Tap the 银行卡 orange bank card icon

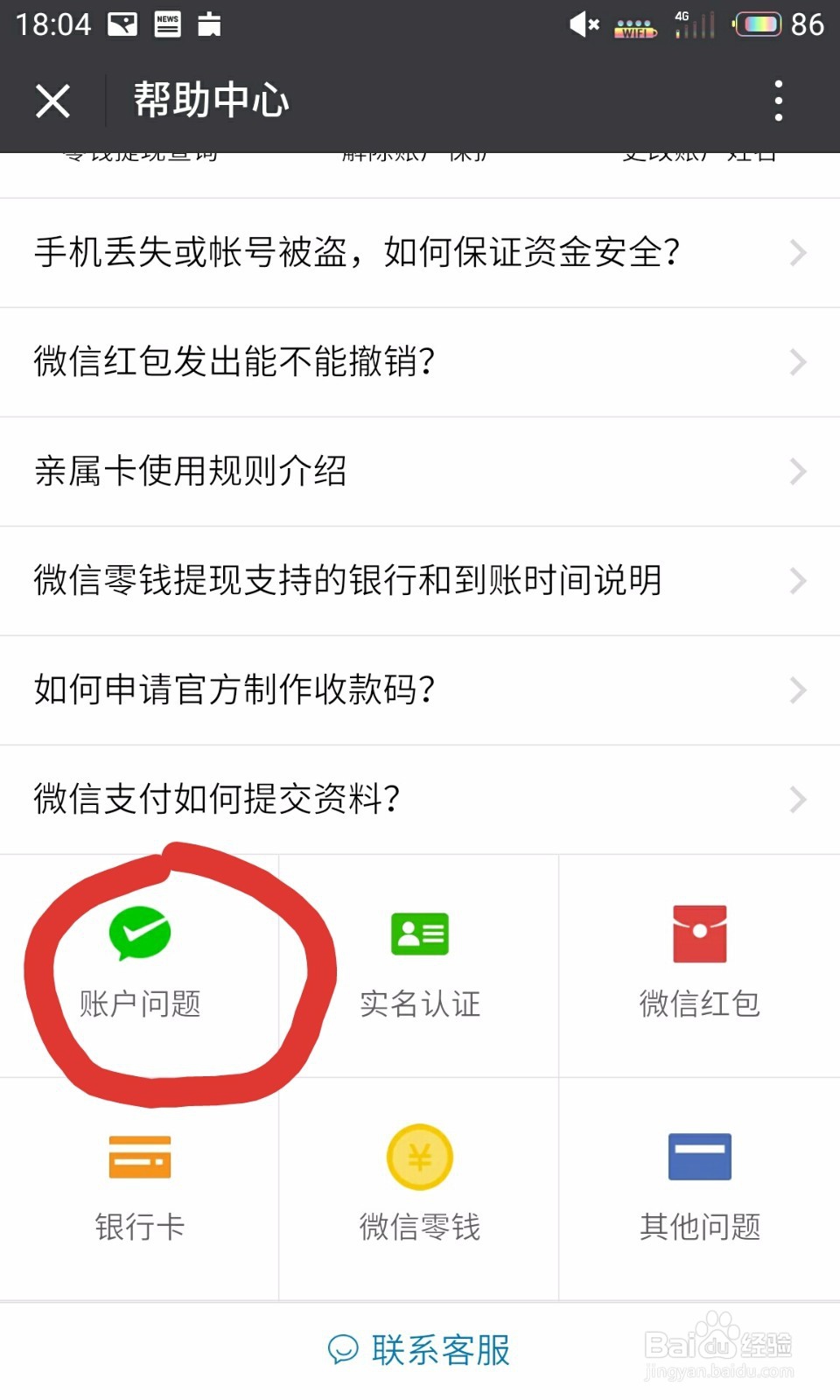point(140,1157)
